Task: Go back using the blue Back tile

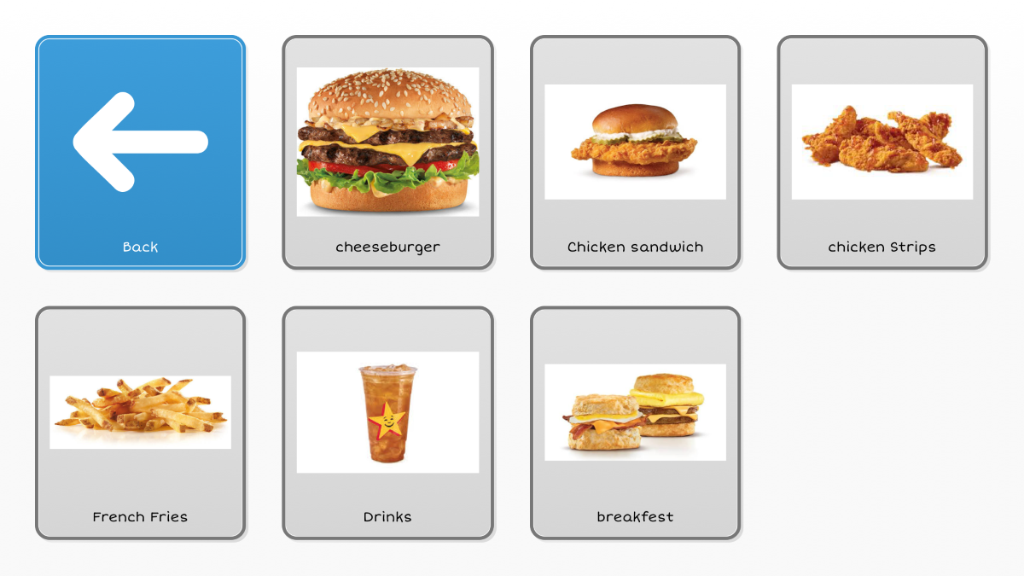Action: 140,152
